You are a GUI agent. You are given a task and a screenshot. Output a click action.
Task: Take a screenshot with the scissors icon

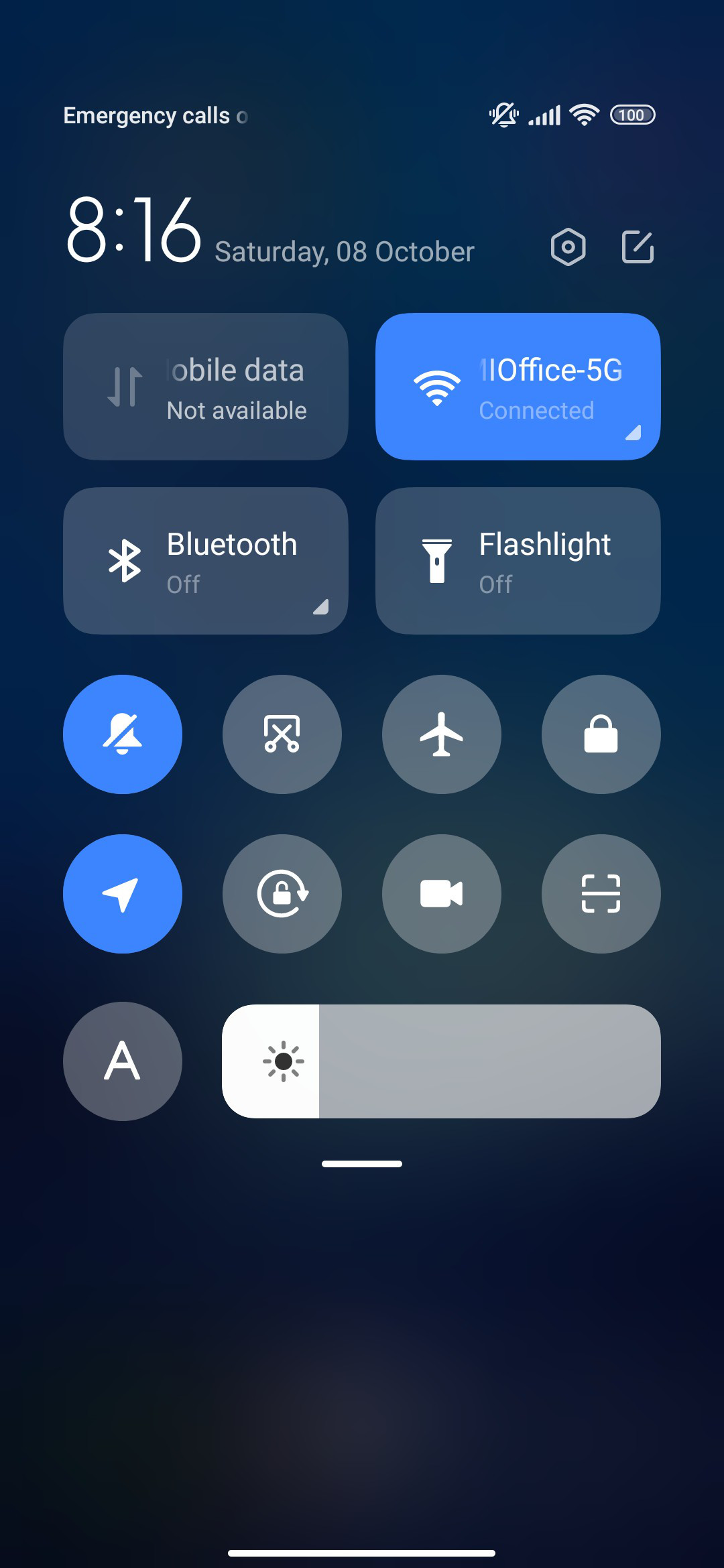point(282,734)
